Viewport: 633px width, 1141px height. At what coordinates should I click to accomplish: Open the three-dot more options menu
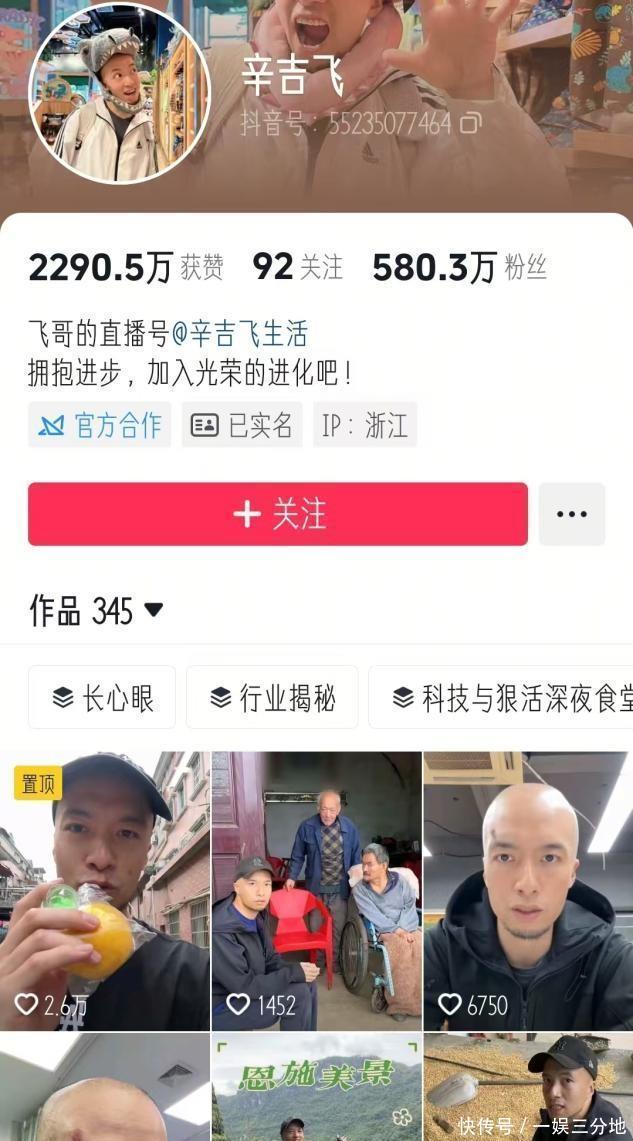pyautogui.click(x=572, y=514)
